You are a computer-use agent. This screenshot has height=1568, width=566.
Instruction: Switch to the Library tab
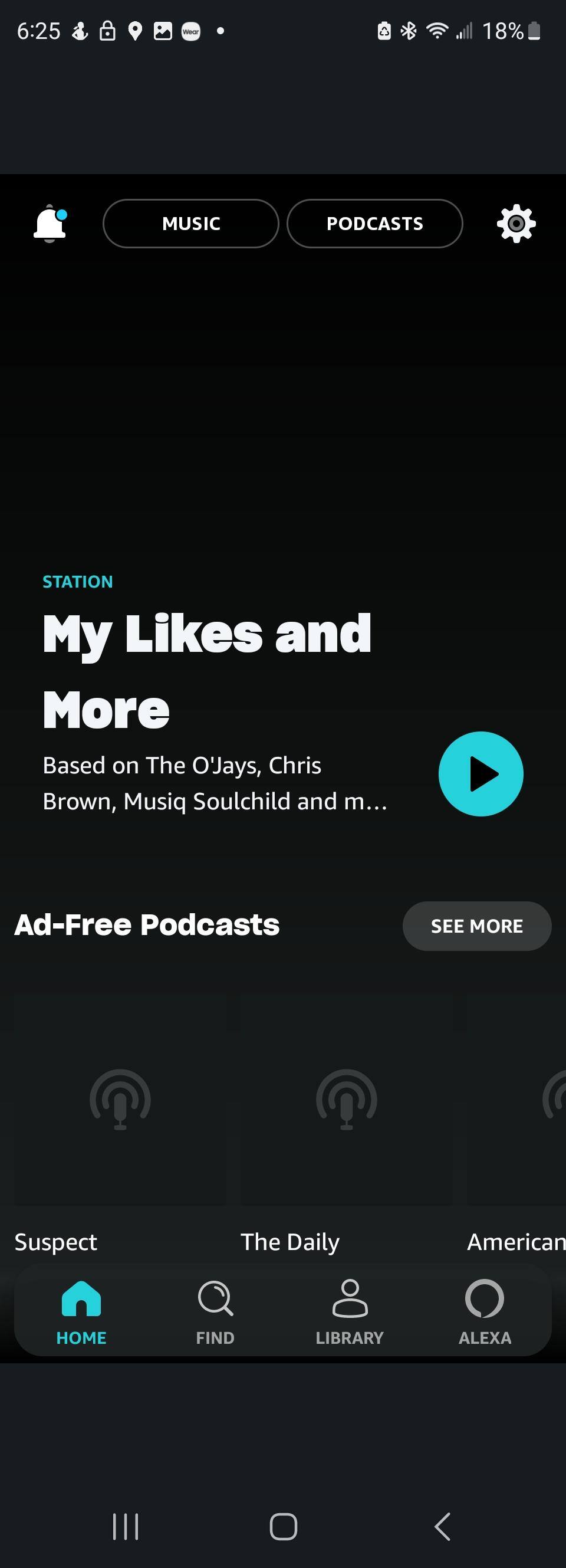pos(350,1311)
